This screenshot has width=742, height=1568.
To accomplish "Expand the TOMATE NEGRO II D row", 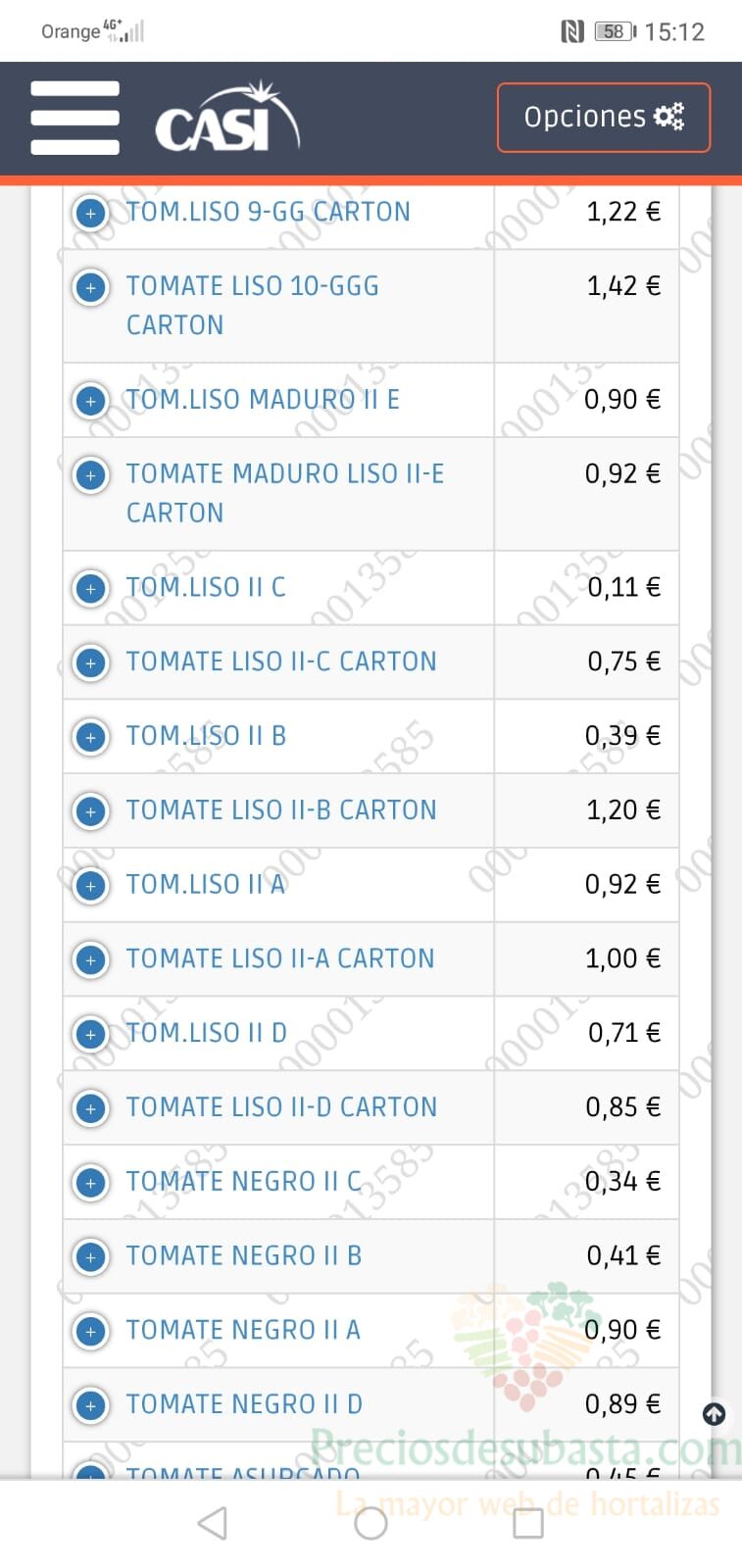I will 91,1406.
